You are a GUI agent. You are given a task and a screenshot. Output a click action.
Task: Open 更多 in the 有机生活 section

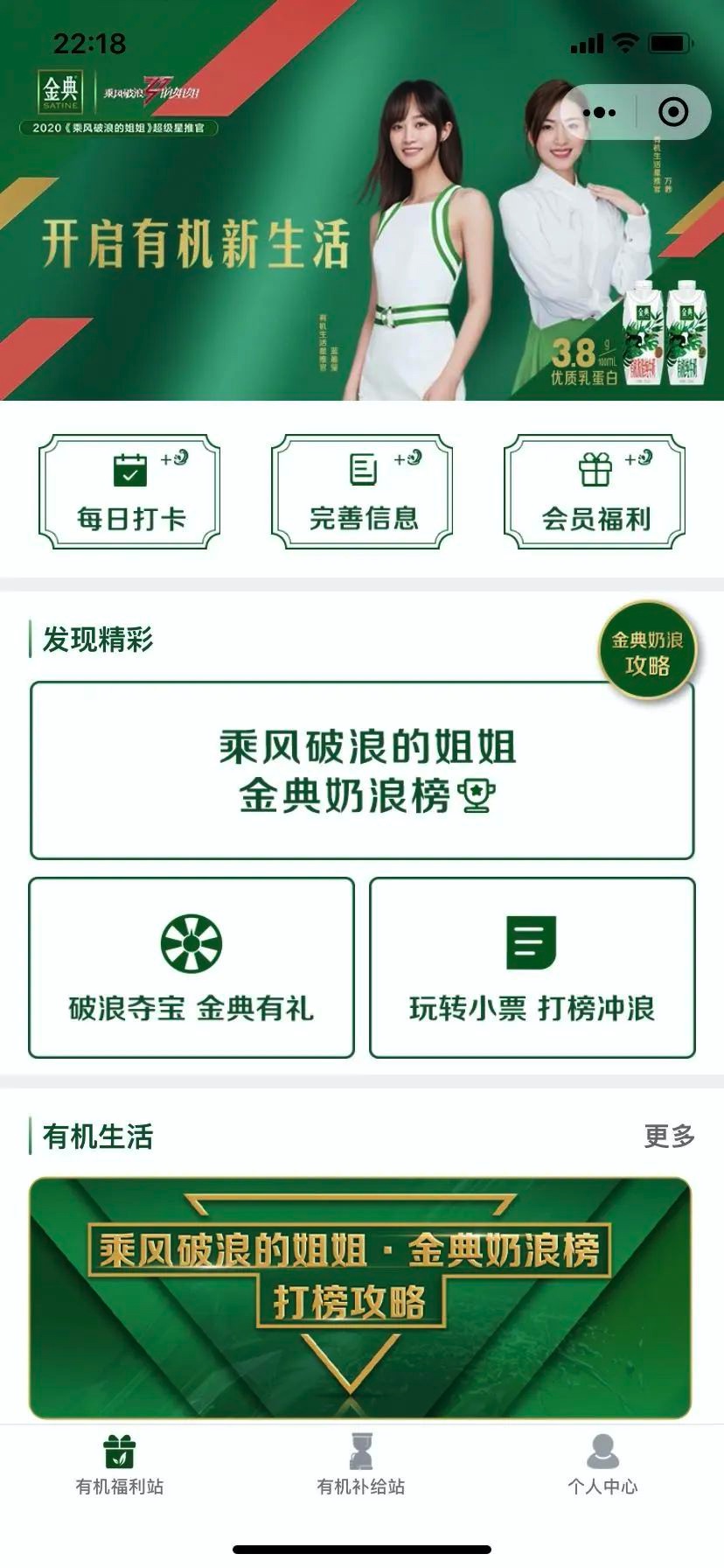[670, 1135]
